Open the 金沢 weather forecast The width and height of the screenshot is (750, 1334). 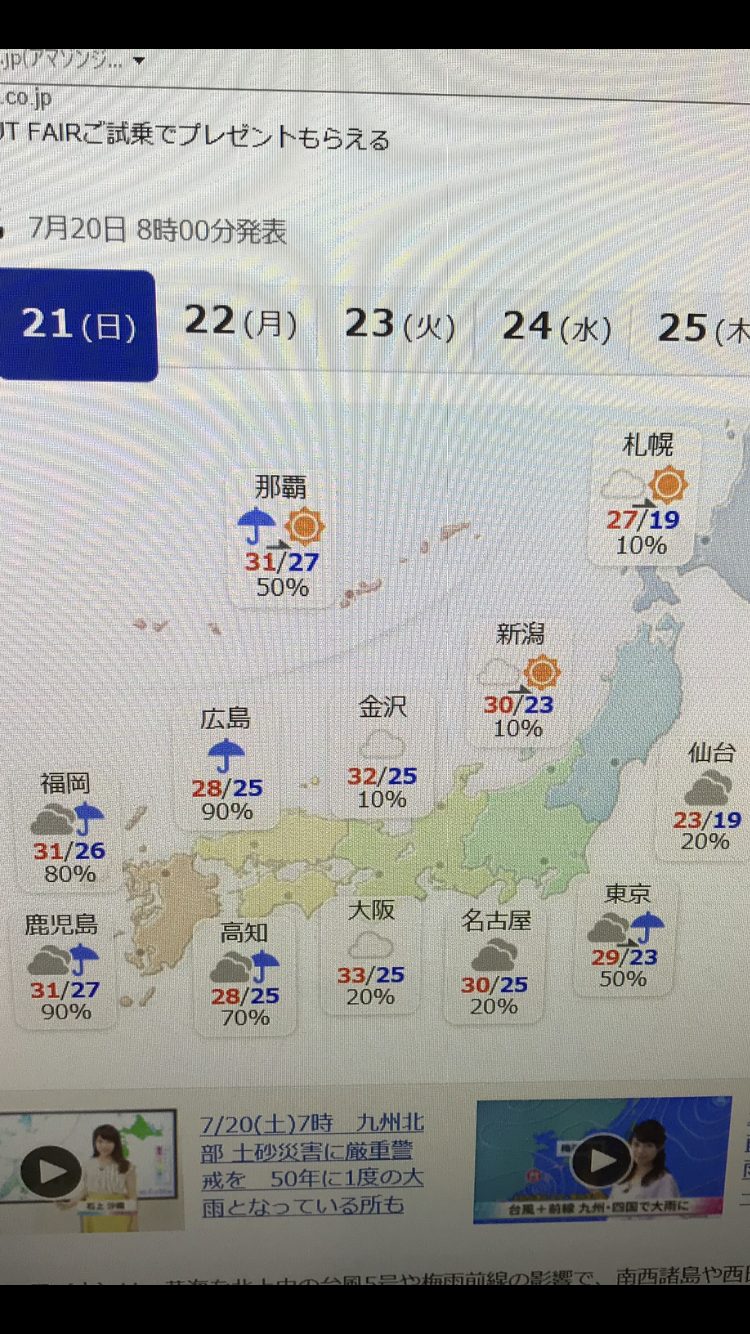coord(383,753)
